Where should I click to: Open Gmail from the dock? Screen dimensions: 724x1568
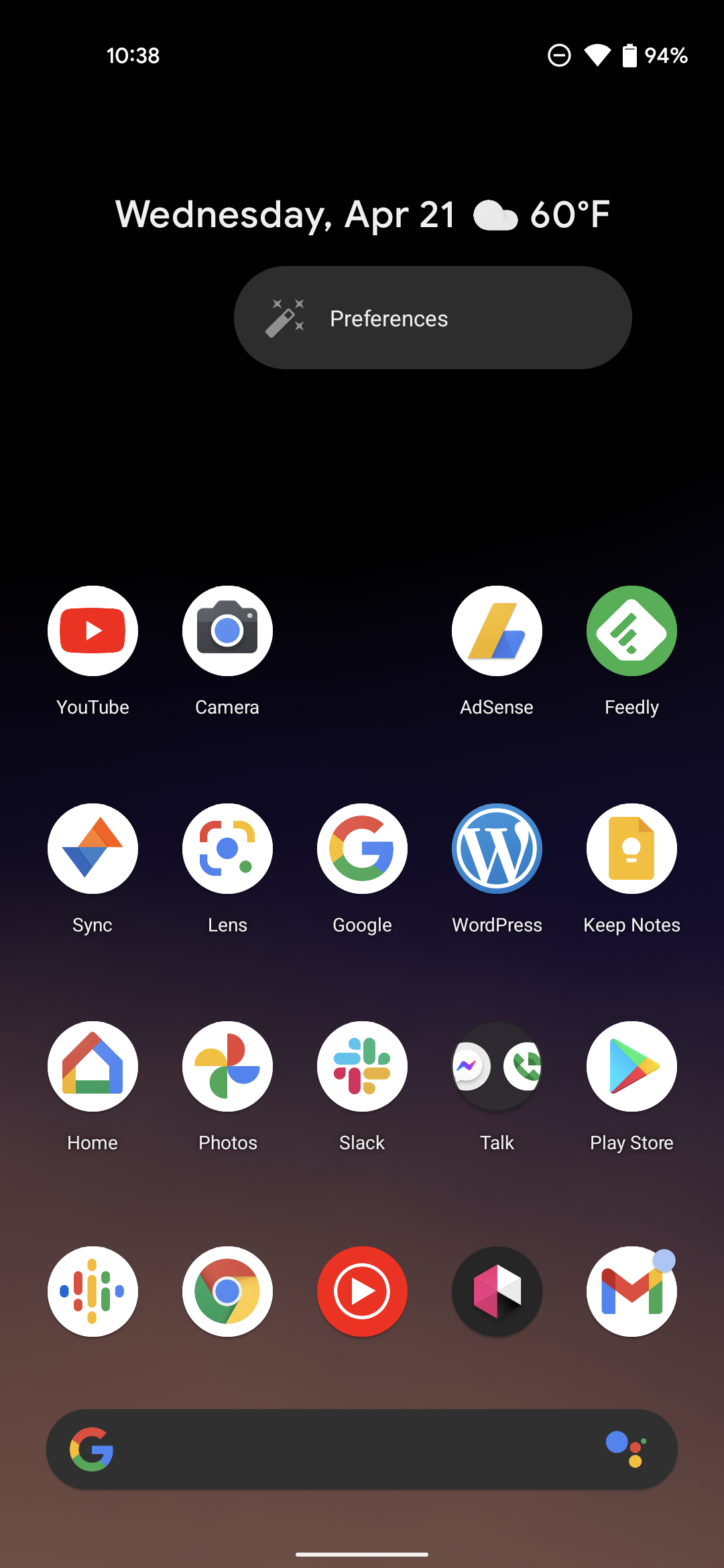tap(631, 1291)
